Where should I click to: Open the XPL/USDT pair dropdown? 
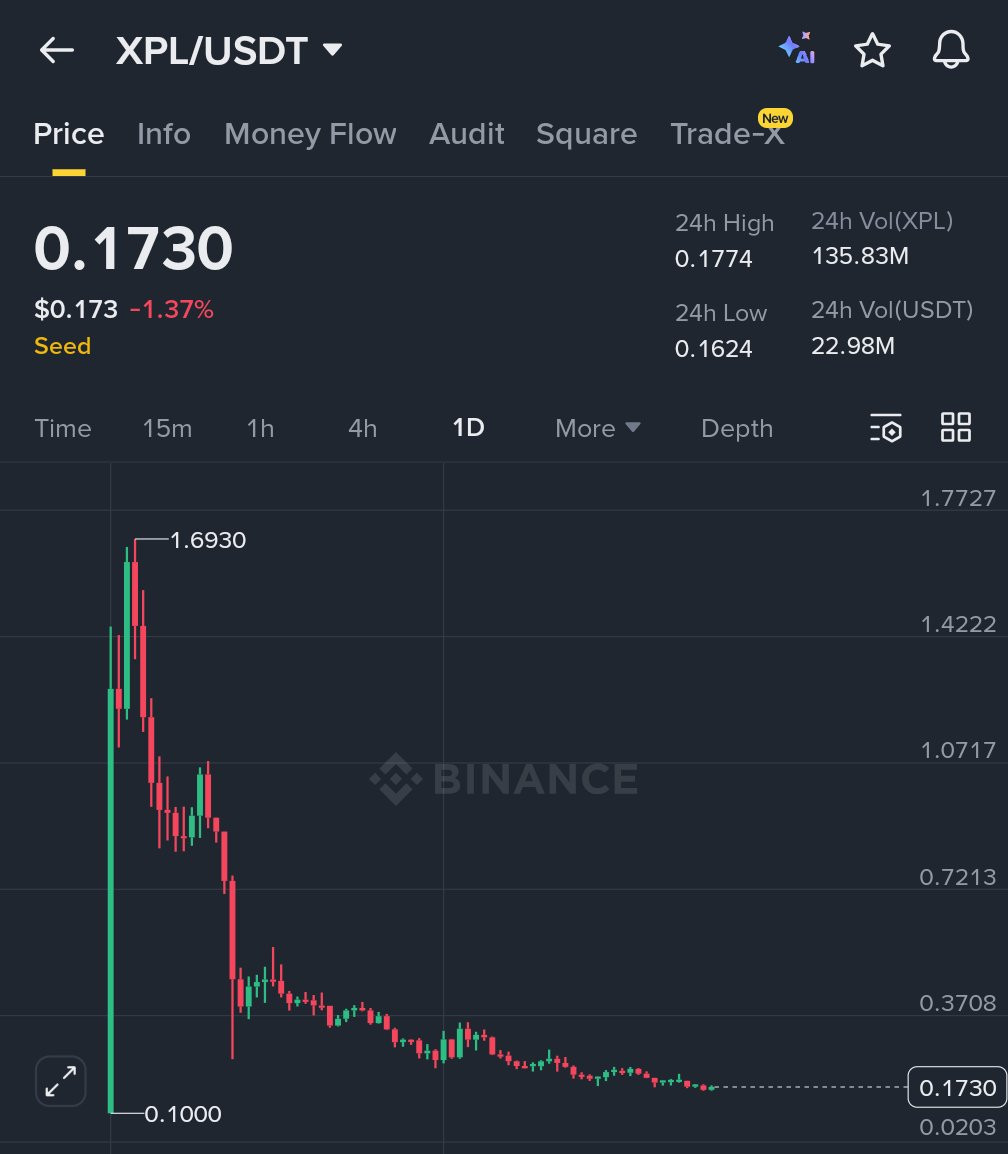coord(229,51)
